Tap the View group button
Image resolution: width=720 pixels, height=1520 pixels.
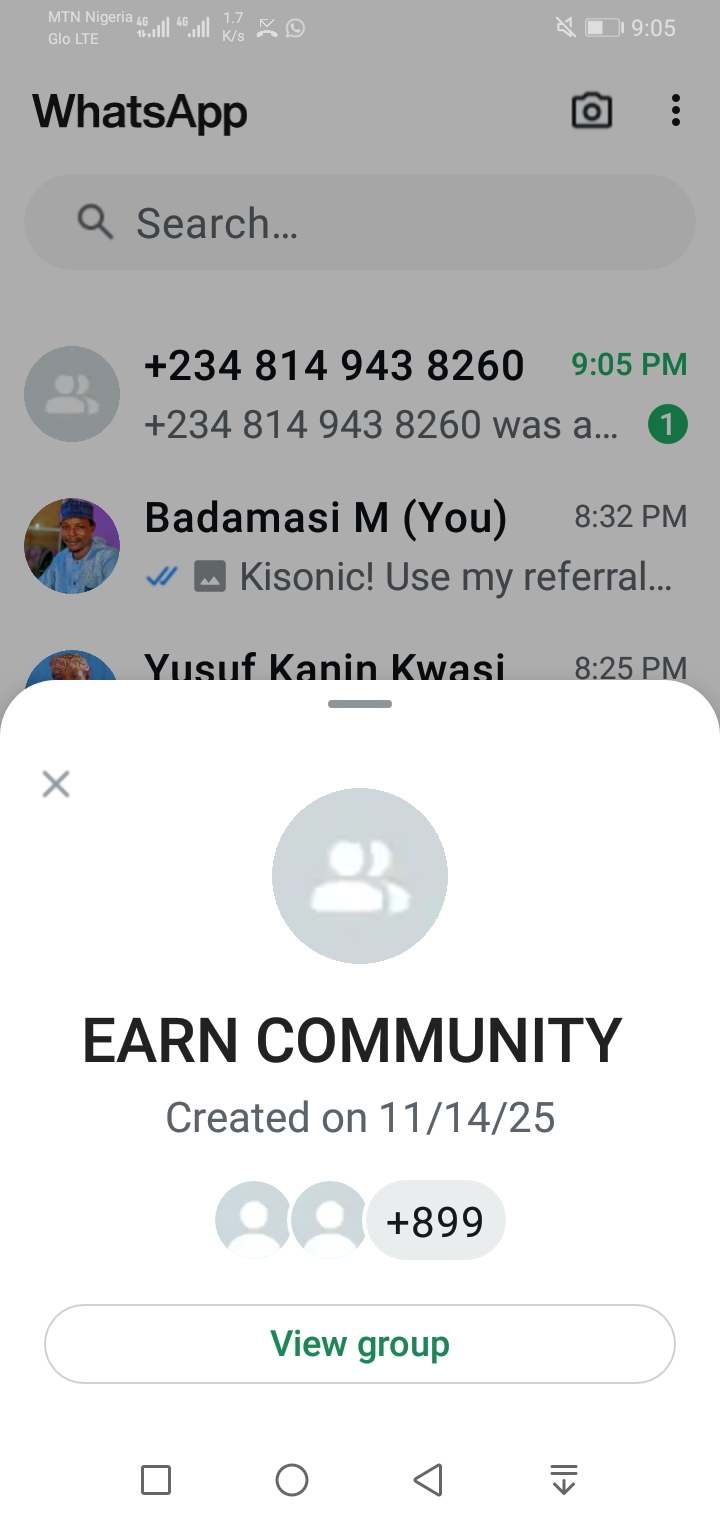click(x=360, y=1344)
